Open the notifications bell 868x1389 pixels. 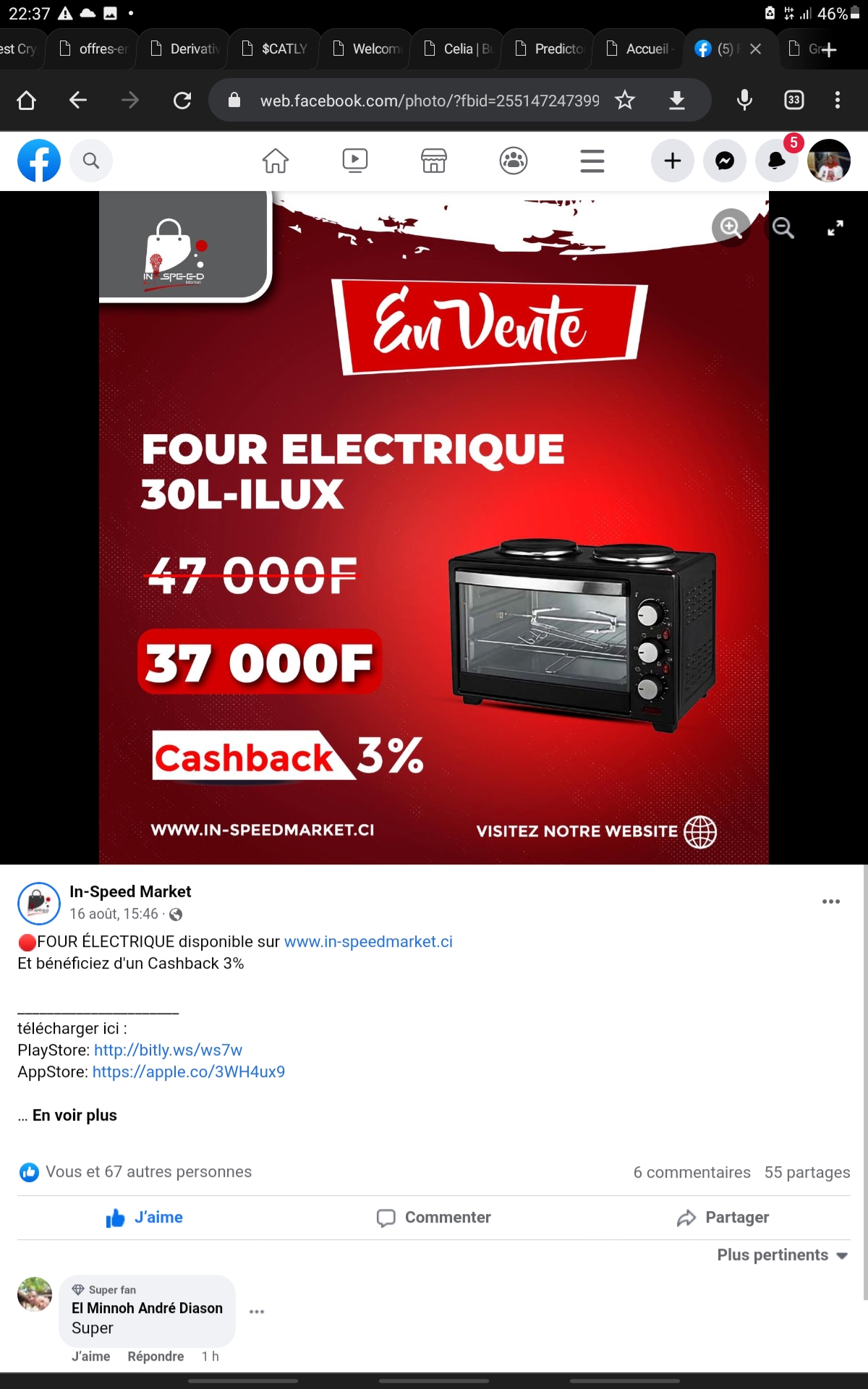click(x=777, y=161)
